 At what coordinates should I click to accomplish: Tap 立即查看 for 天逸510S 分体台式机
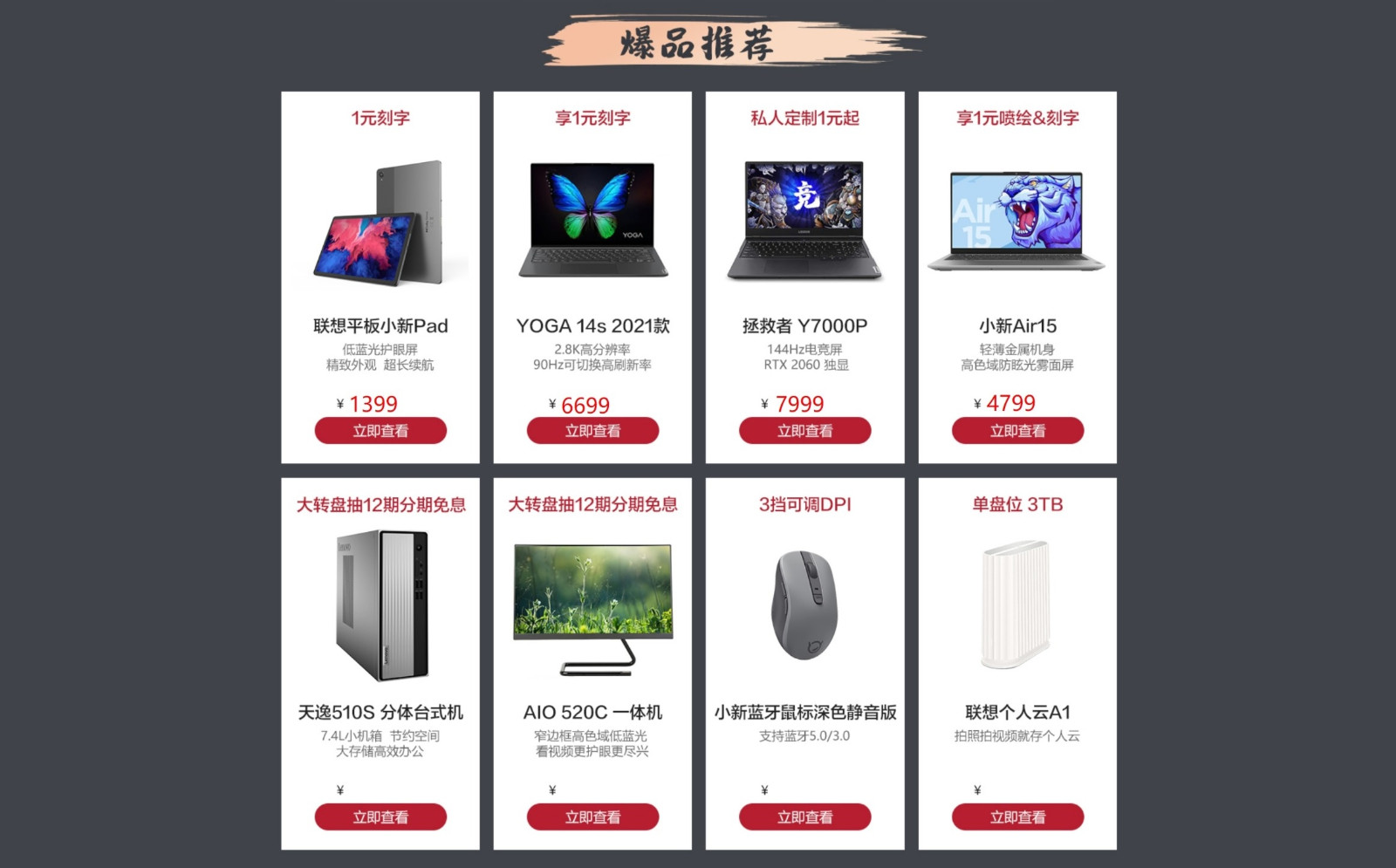(380, 817)
